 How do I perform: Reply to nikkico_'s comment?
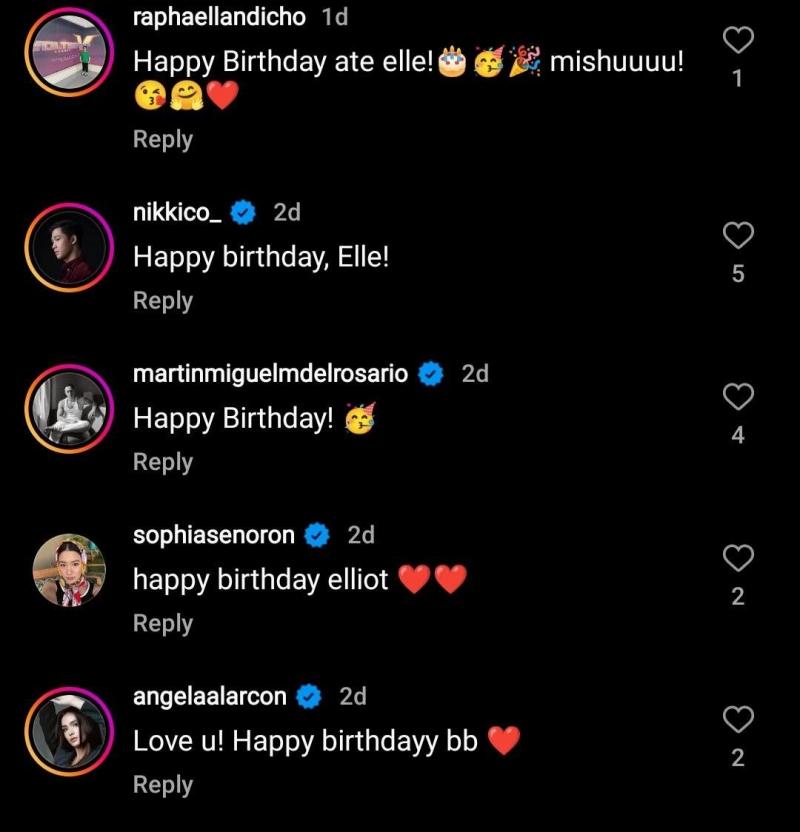[x=163, y=300]
